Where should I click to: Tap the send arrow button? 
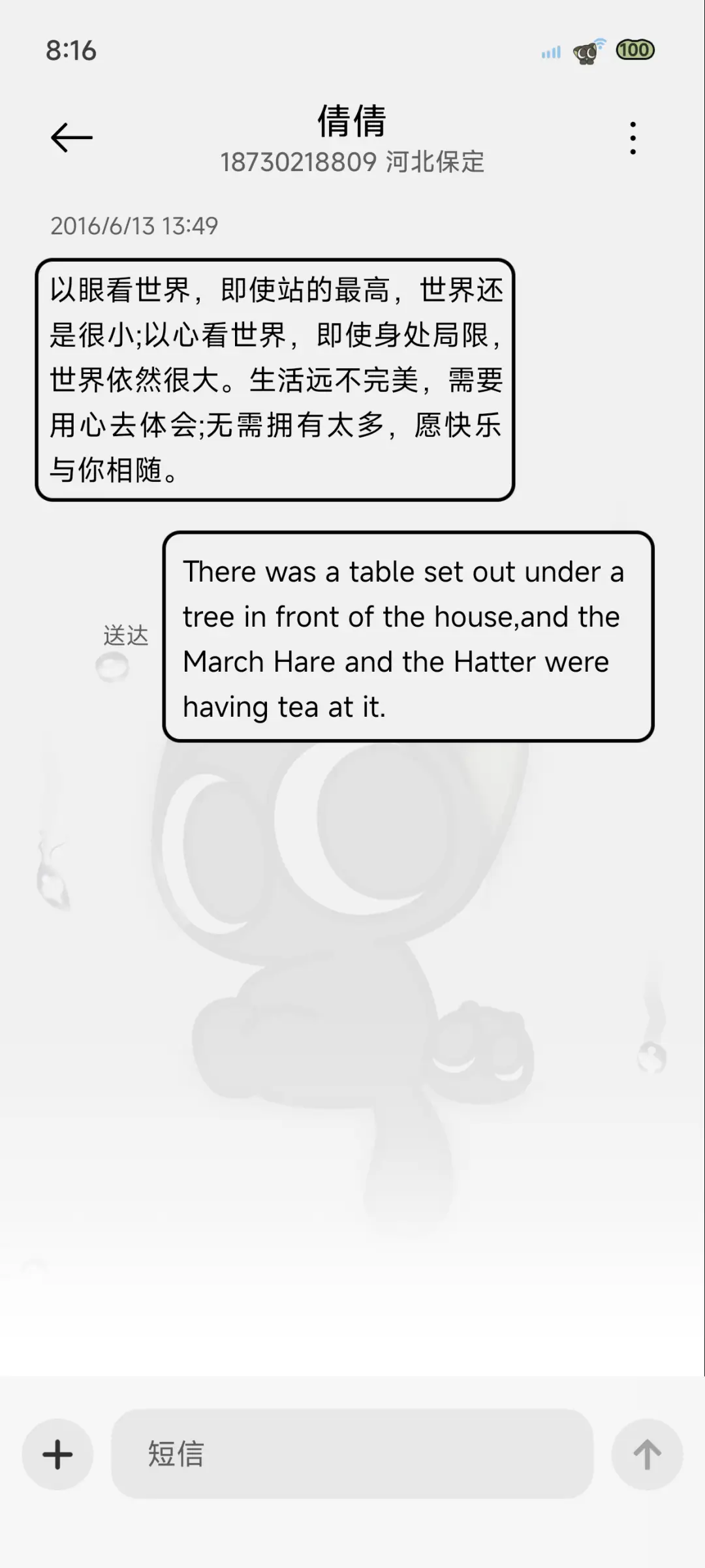click(x=647, y=1454)
